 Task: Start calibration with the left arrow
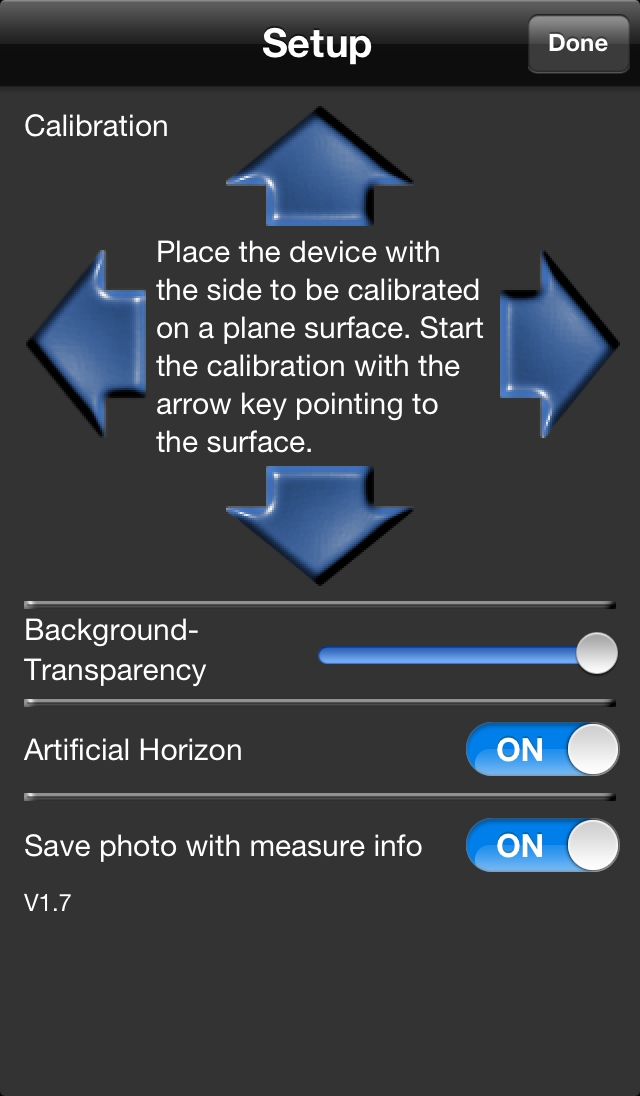[x=87, y=343]
